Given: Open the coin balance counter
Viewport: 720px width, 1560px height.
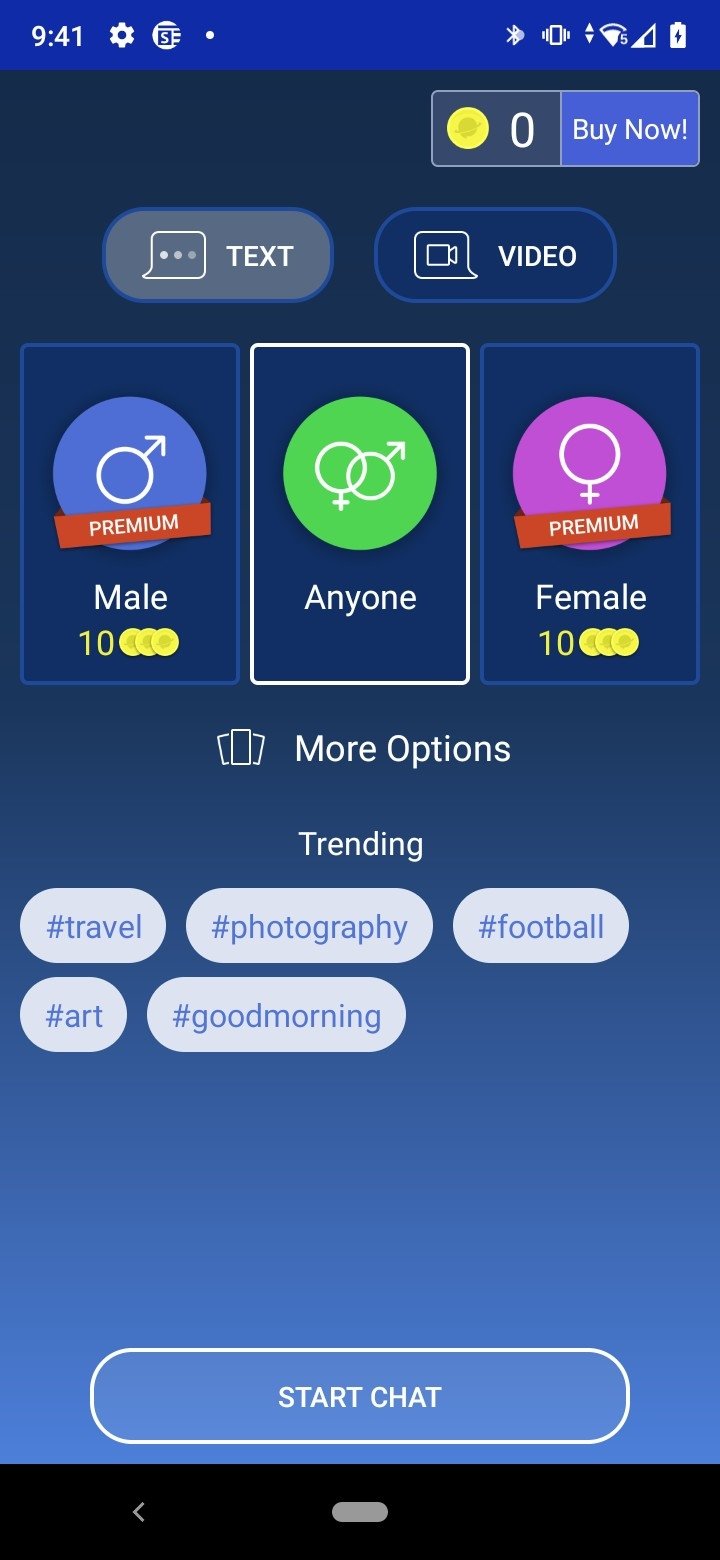Looking at the screenshot, I should pyautogui.click(x=496, y=129).
